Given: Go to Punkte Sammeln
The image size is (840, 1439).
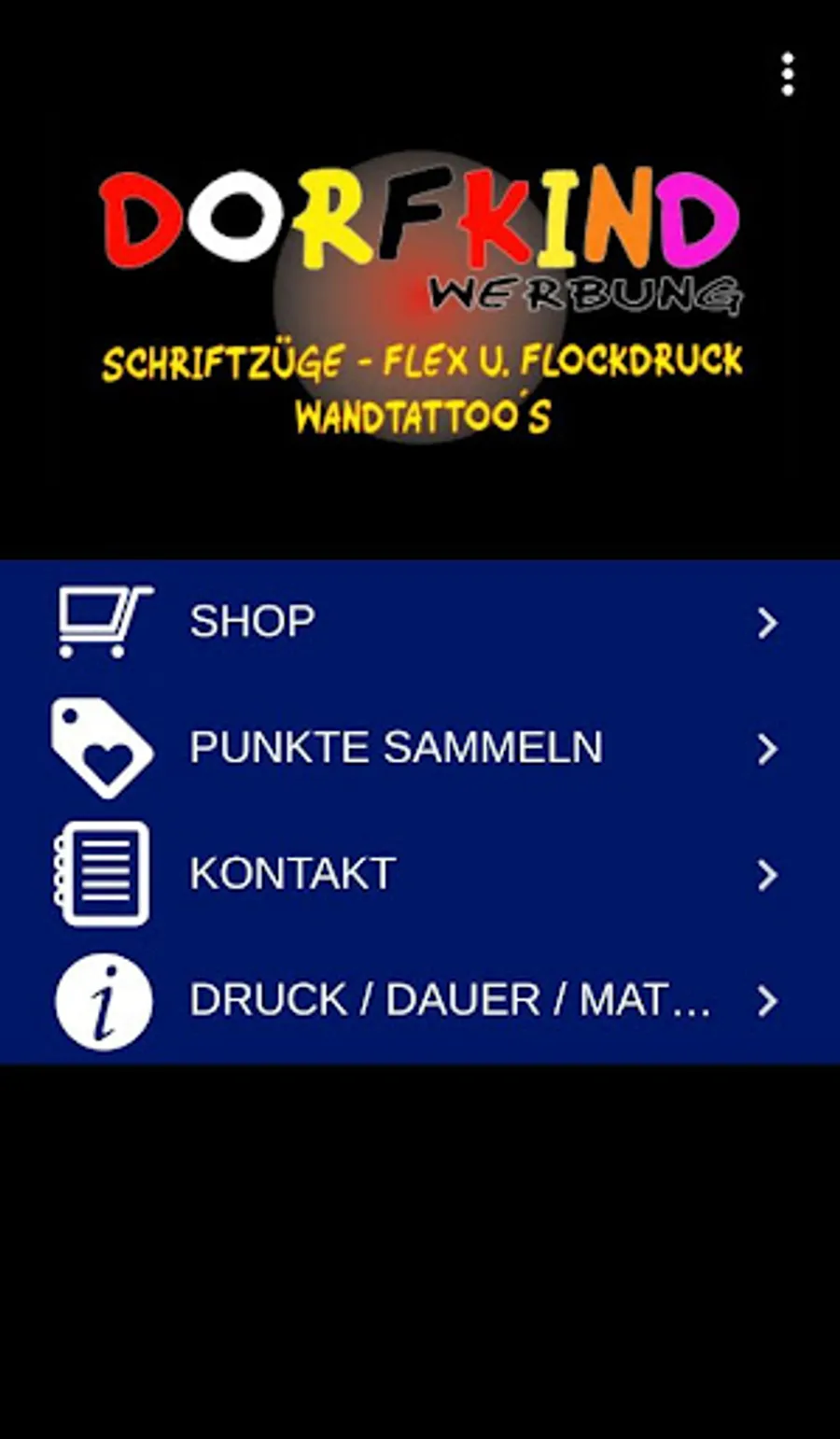Looking at the screenshot, I should point(420,748).
